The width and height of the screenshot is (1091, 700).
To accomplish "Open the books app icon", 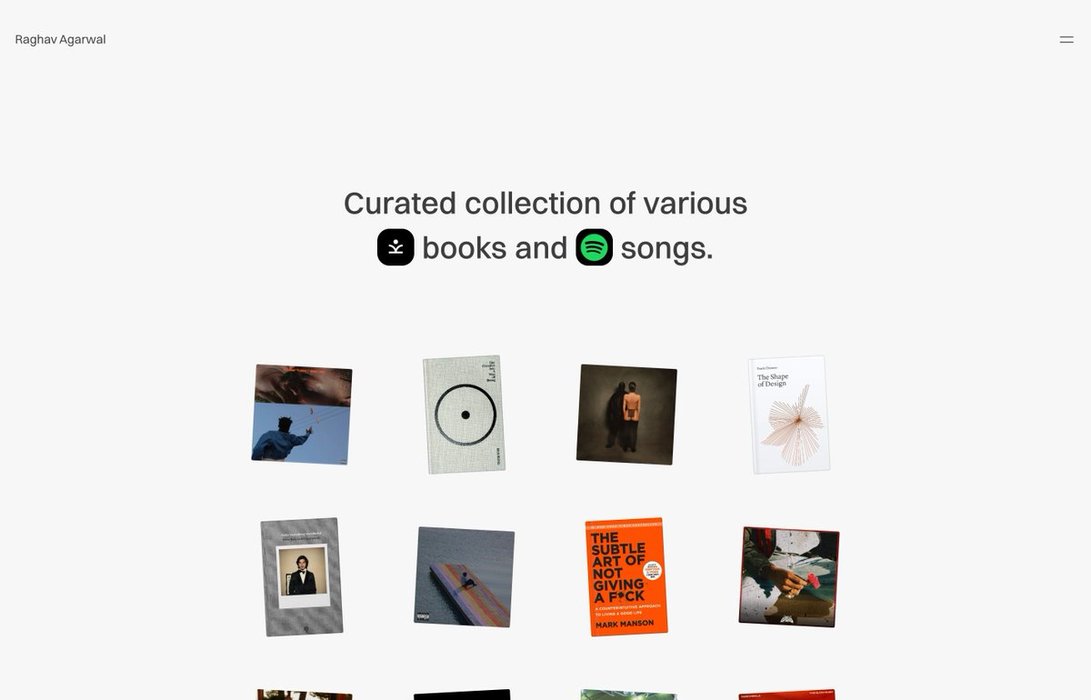I will tap(395, 247).
